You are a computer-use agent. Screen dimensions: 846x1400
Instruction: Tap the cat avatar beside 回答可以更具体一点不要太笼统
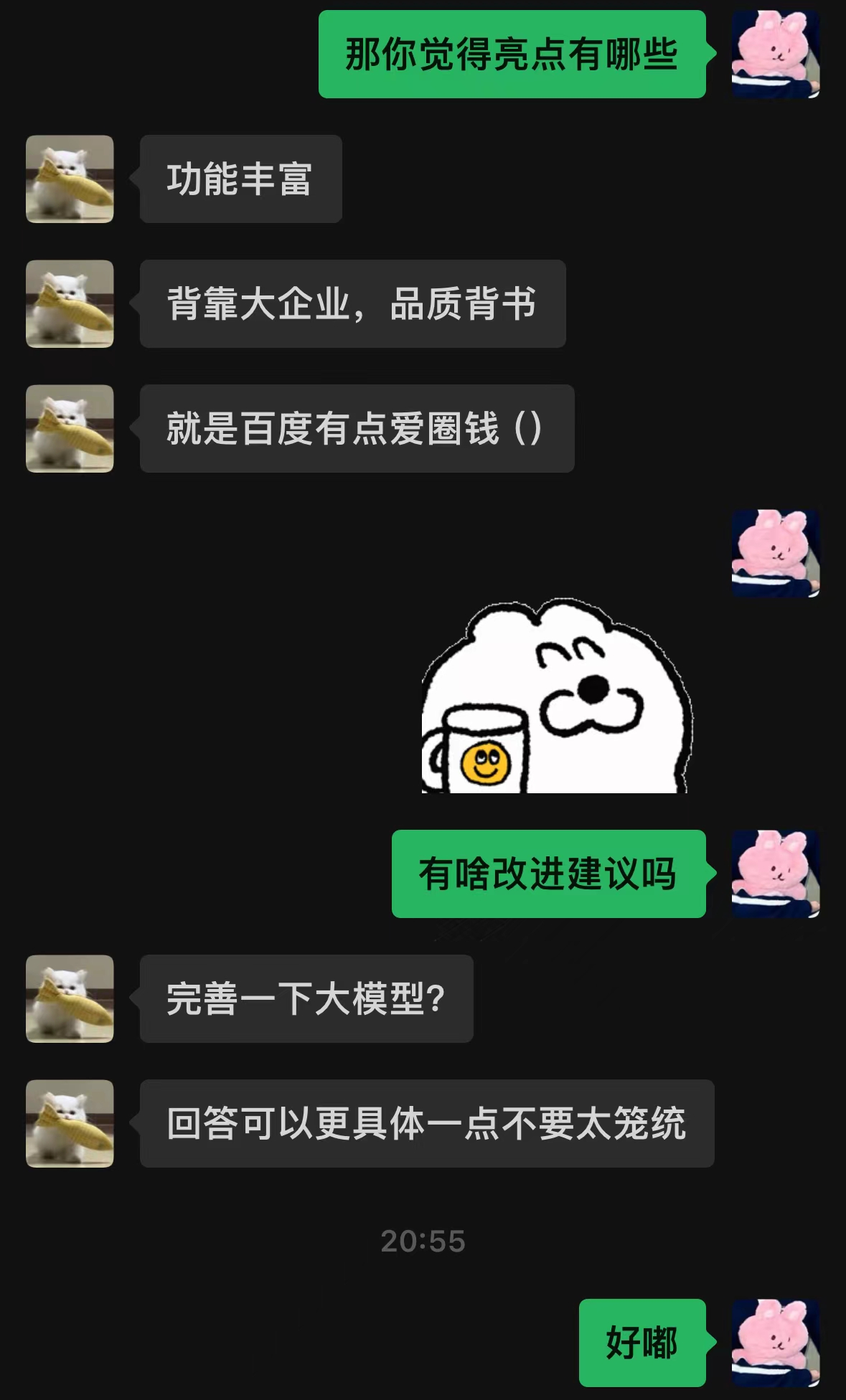click(x=70, y=1123)
